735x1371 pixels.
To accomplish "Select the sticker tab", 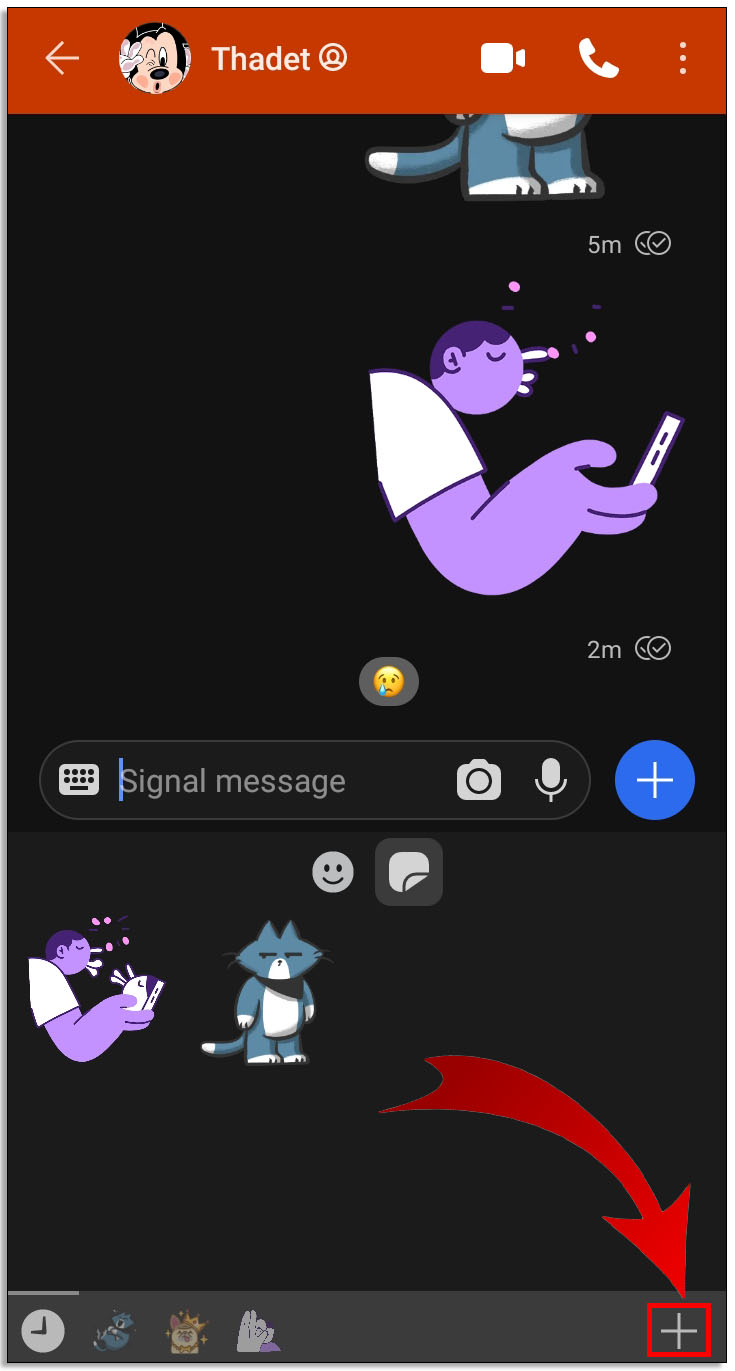I will point(409,872).
